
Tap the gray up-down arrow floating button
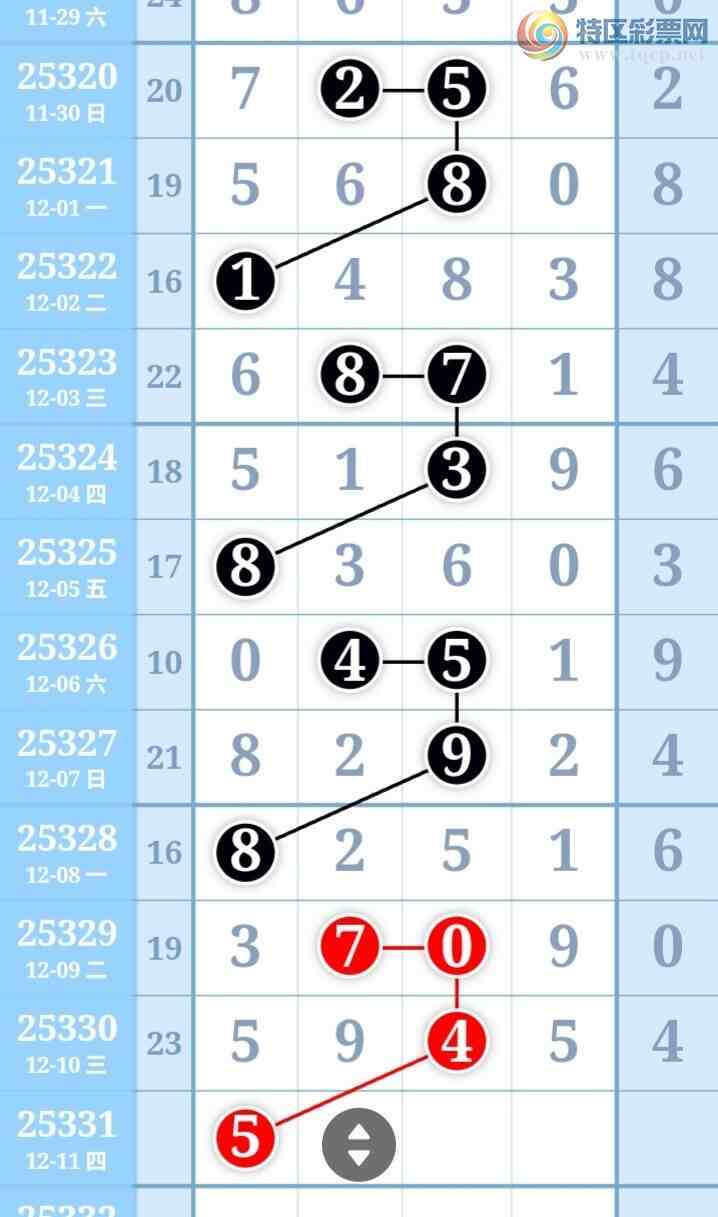click(358, 1145)
